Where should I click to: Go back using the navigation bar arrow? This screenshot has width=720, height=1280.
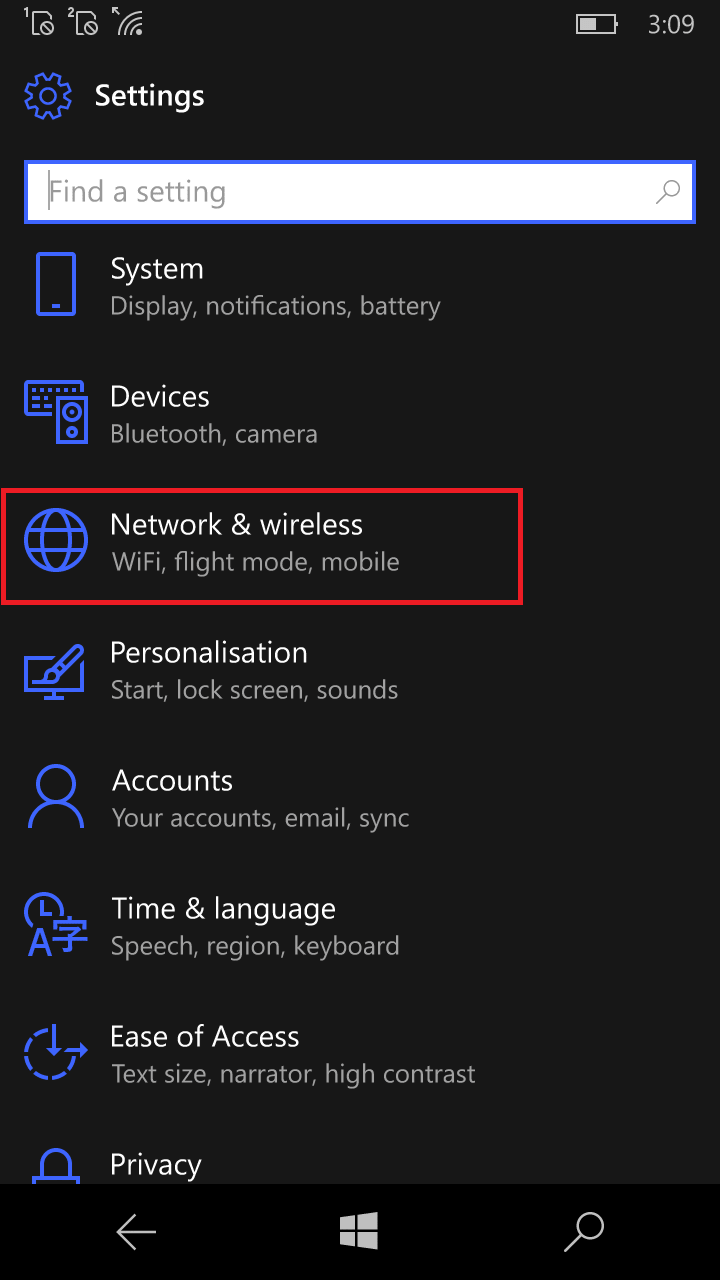[x=136, y=1232]
